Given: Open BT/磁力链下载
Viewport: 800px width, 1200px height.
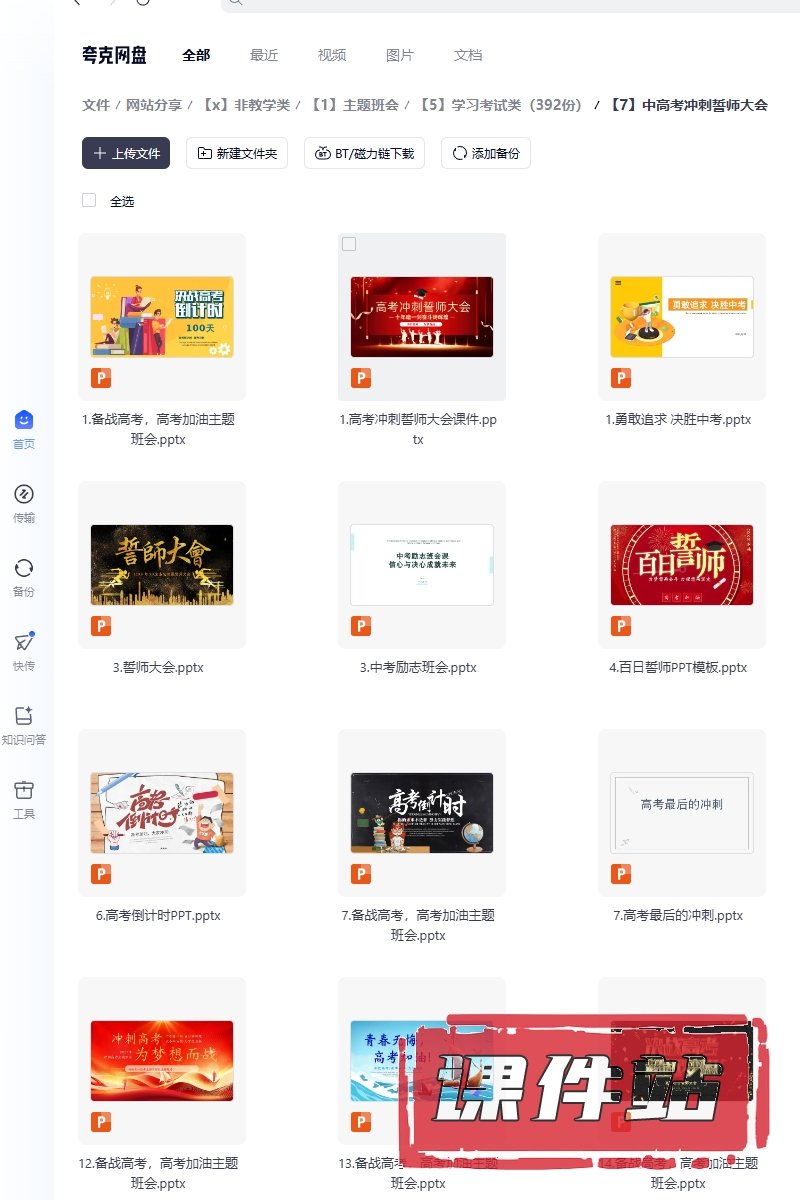Looking at the screenshot, I should tap(364, 153).
